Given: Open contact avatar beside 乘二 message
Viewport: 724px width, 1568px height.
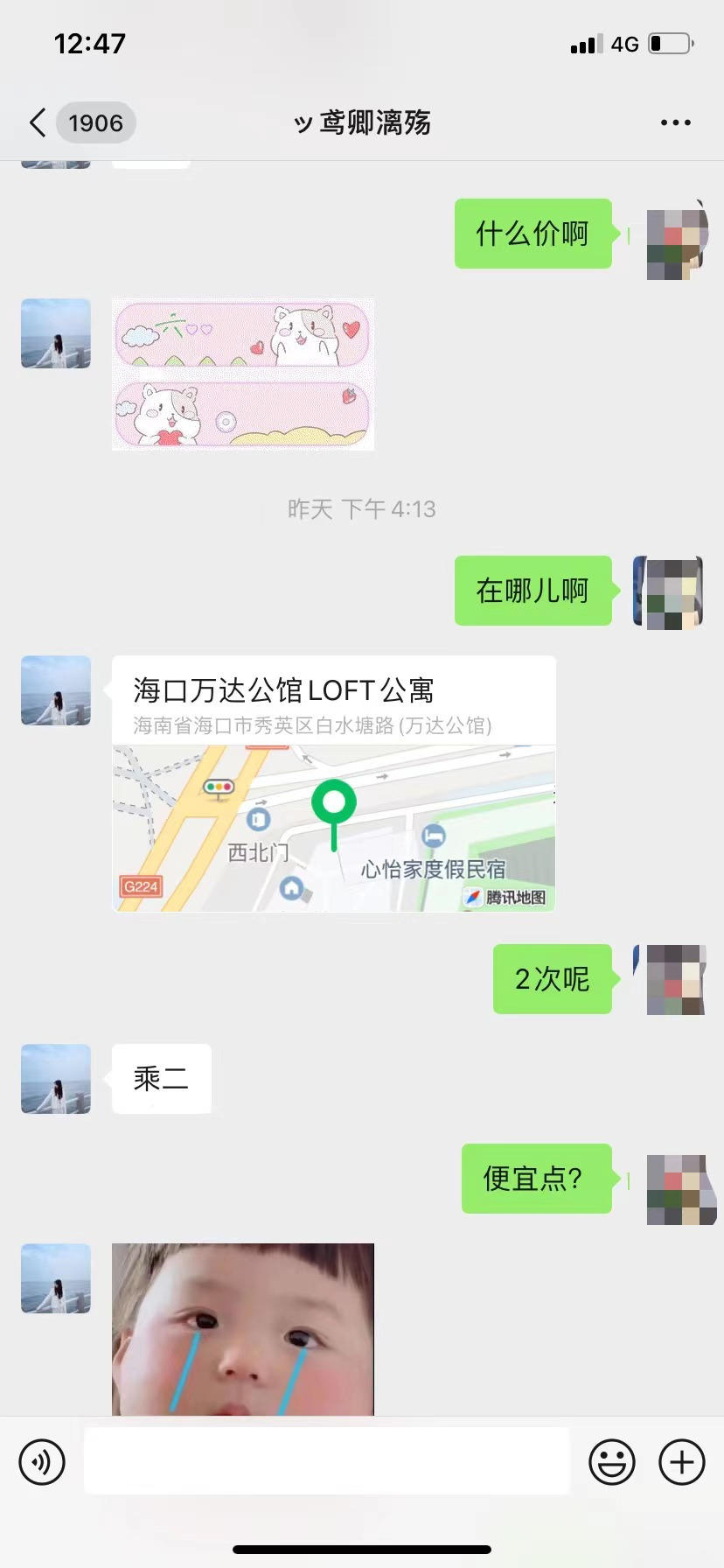Looking at the screenshot, I should coord(56,1078).
